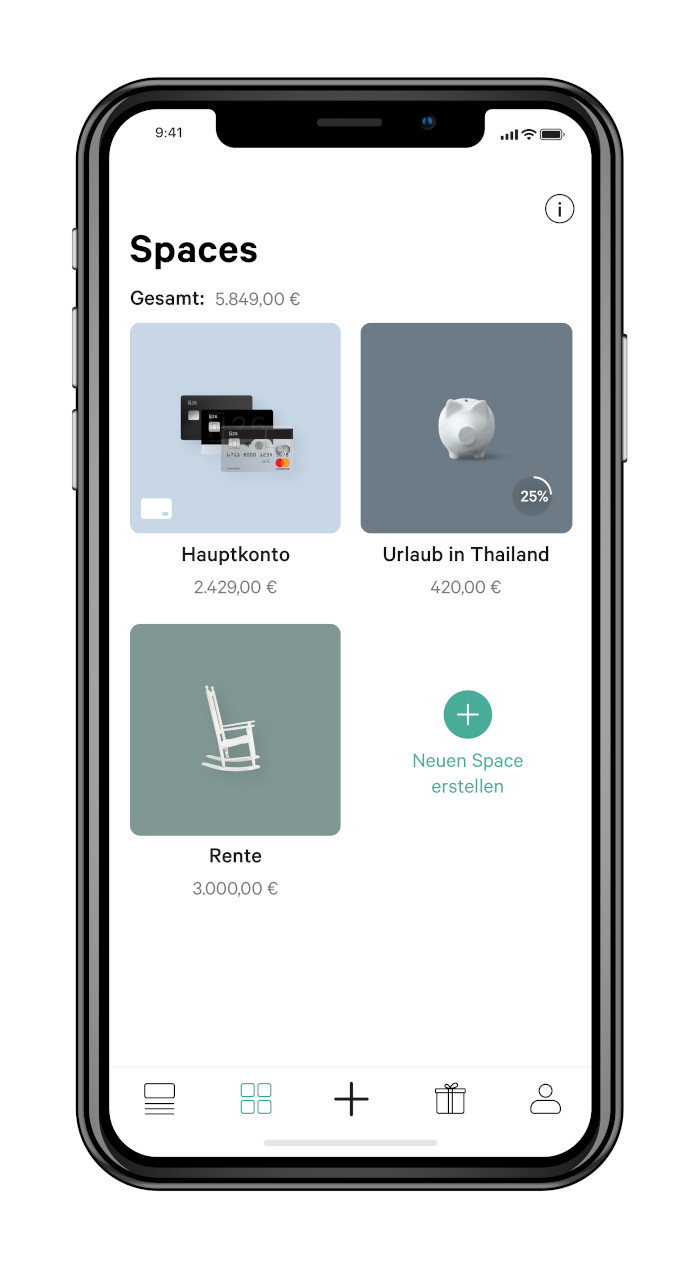Select the Spaces grid tab
700x1267 pixels.
(256, 1098)
